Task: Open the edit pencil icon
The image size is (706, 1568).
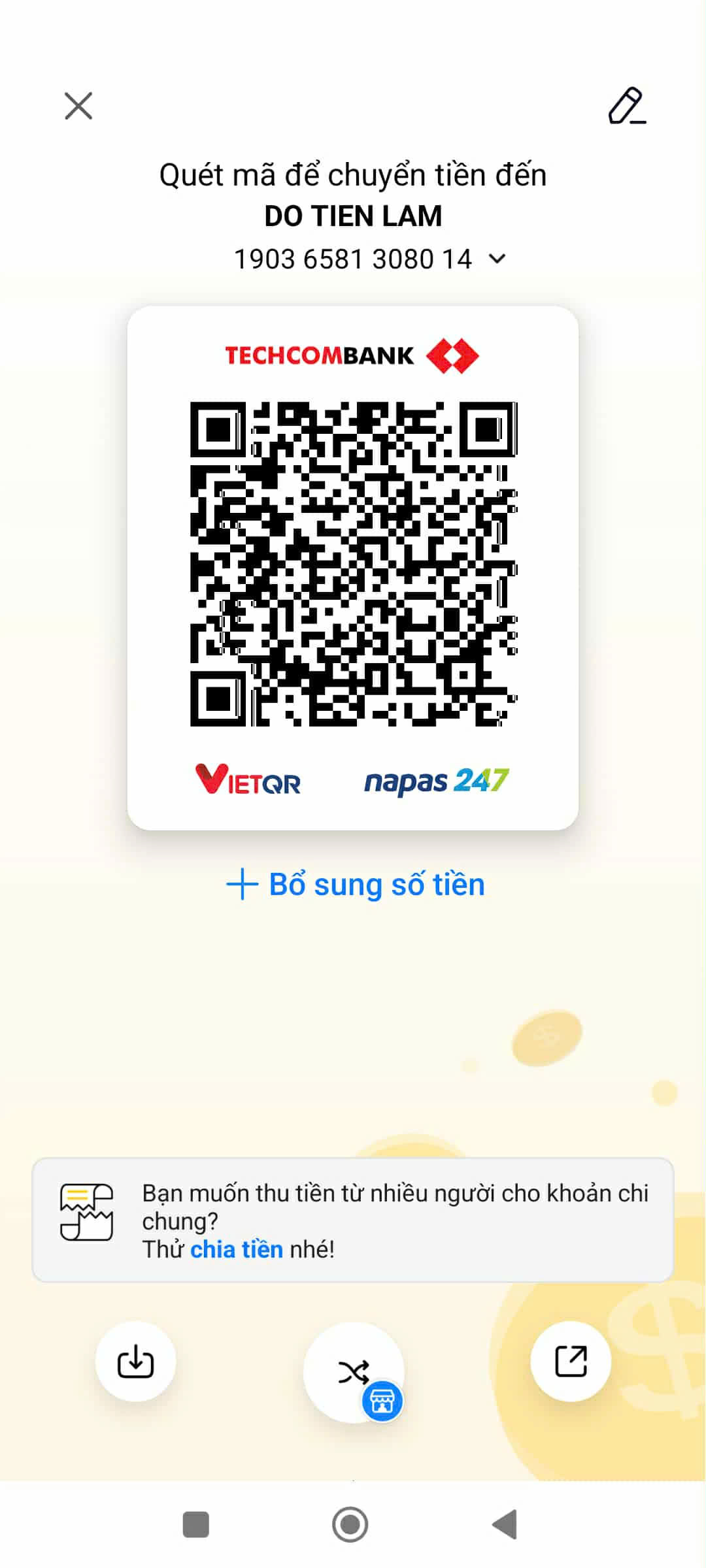Action: point(626,106)
